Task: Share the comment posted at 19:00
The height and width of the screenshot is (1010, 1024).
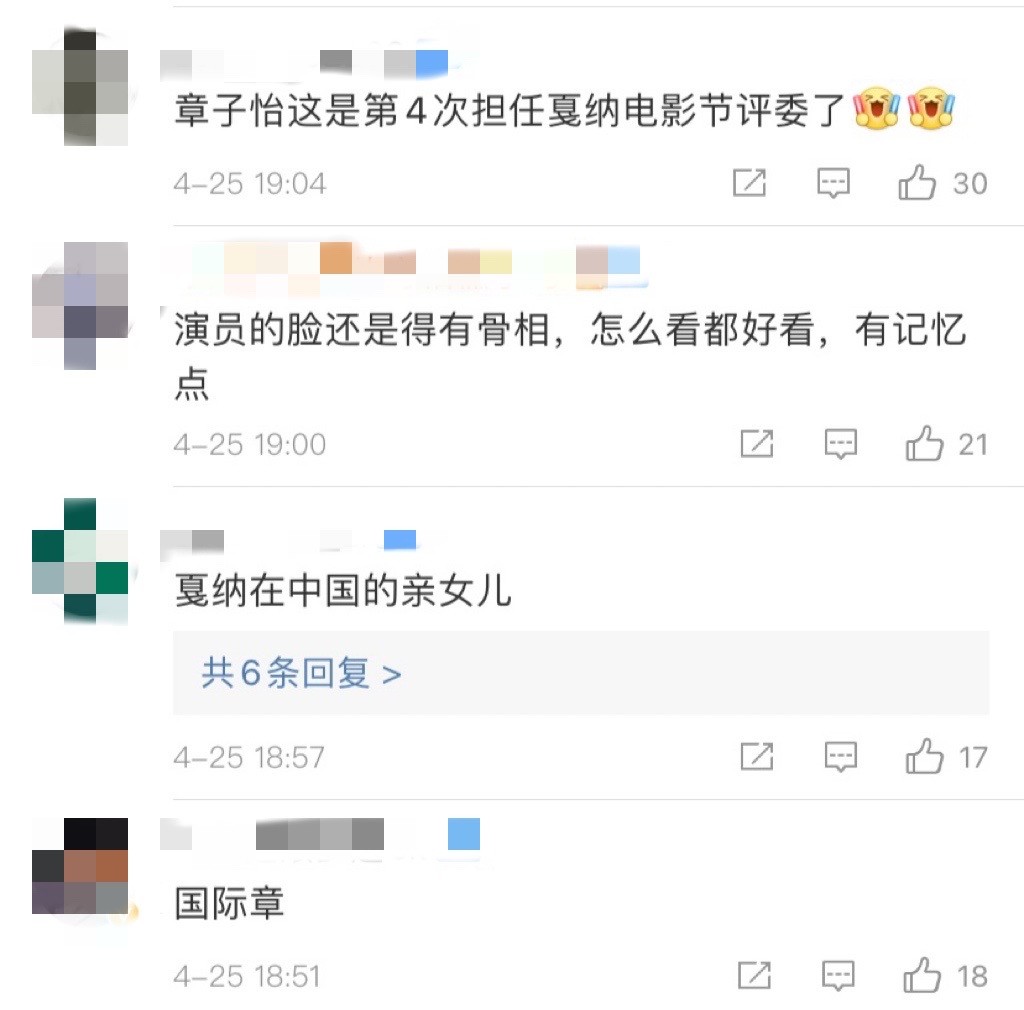Action: [x=757, y=444]
